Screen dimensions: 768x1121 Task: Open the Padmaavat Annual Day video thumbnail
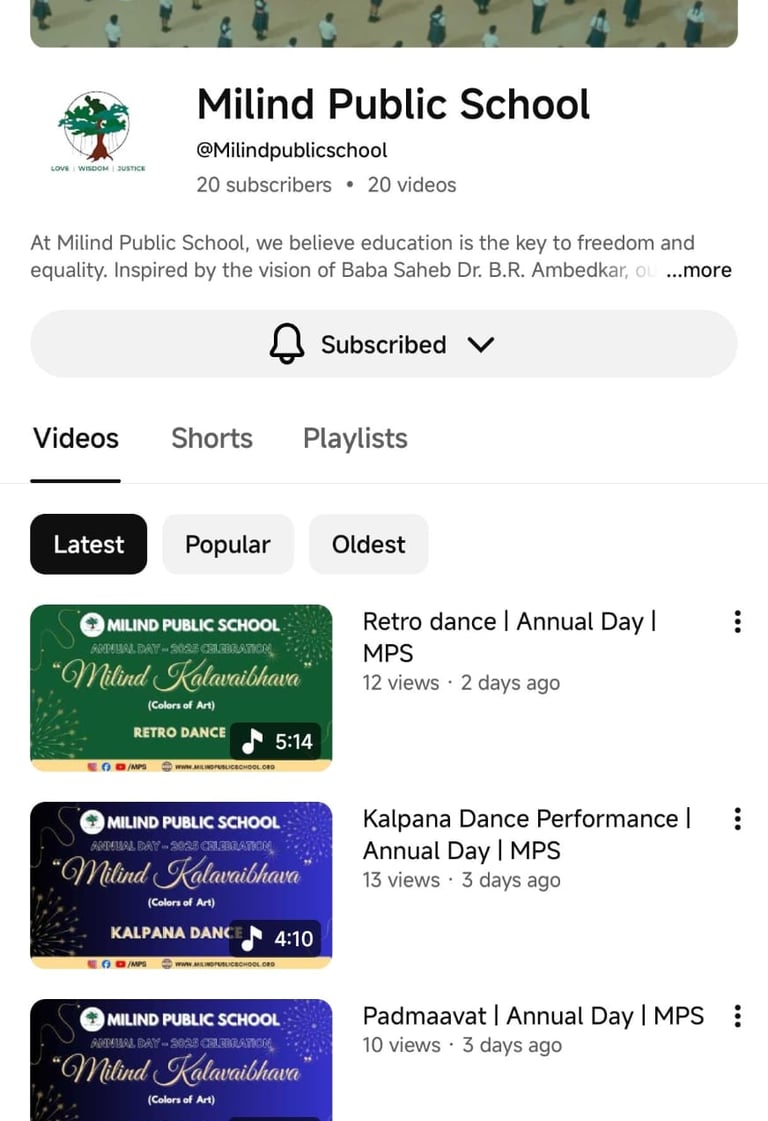coord(181,1060)
